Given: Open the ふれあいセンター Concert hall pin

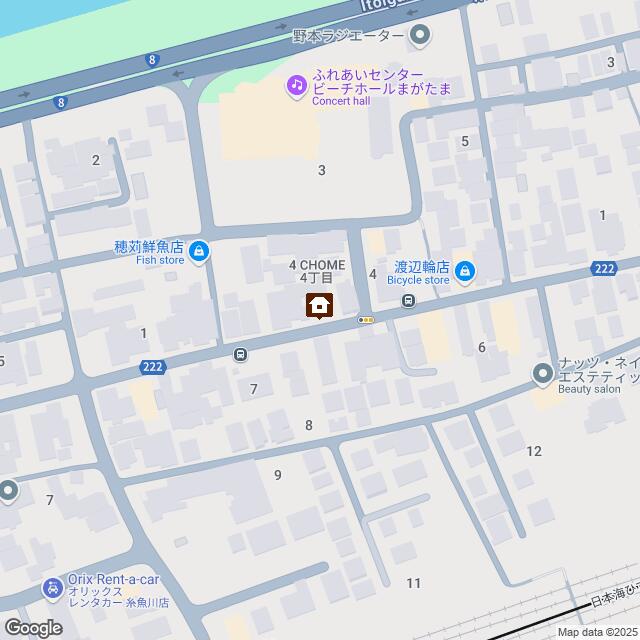Looking at the screenshot, I should point(297,84).
